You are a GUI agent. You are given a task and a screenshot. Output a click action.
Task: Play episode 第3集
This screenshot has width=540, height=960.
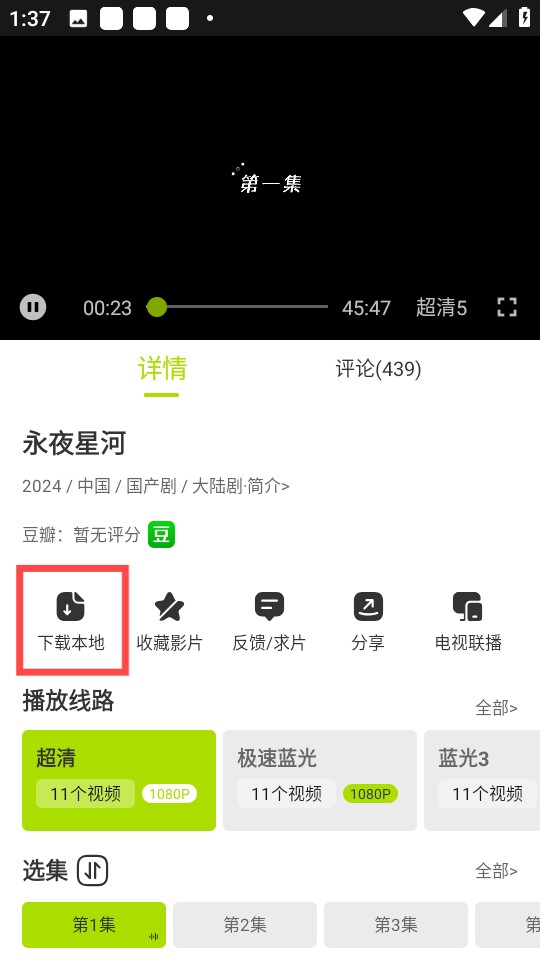(396, 924)
